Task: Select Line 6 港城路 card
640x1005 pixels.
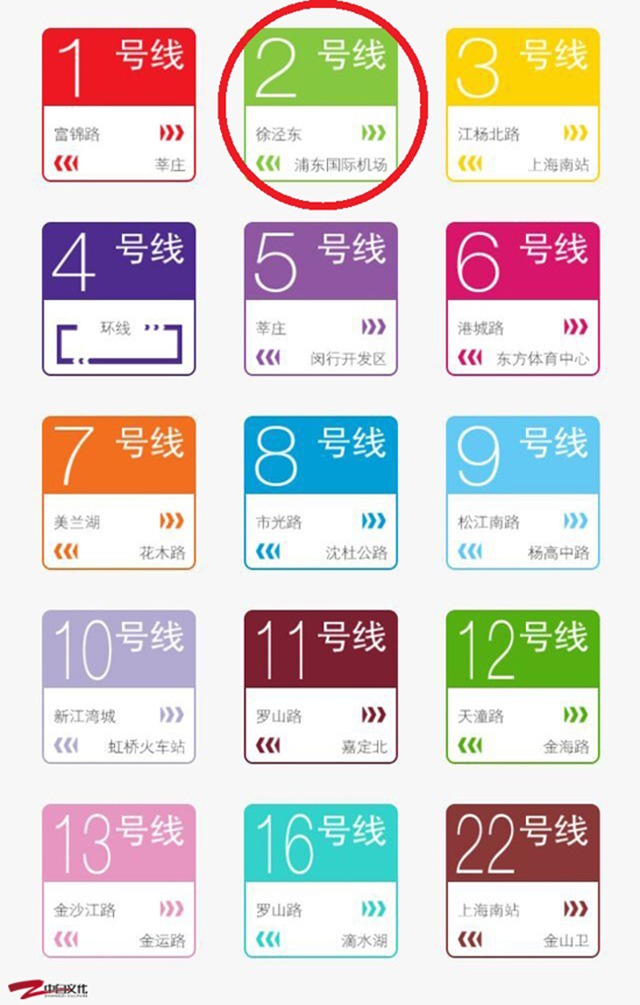Action: click(522, 299)
